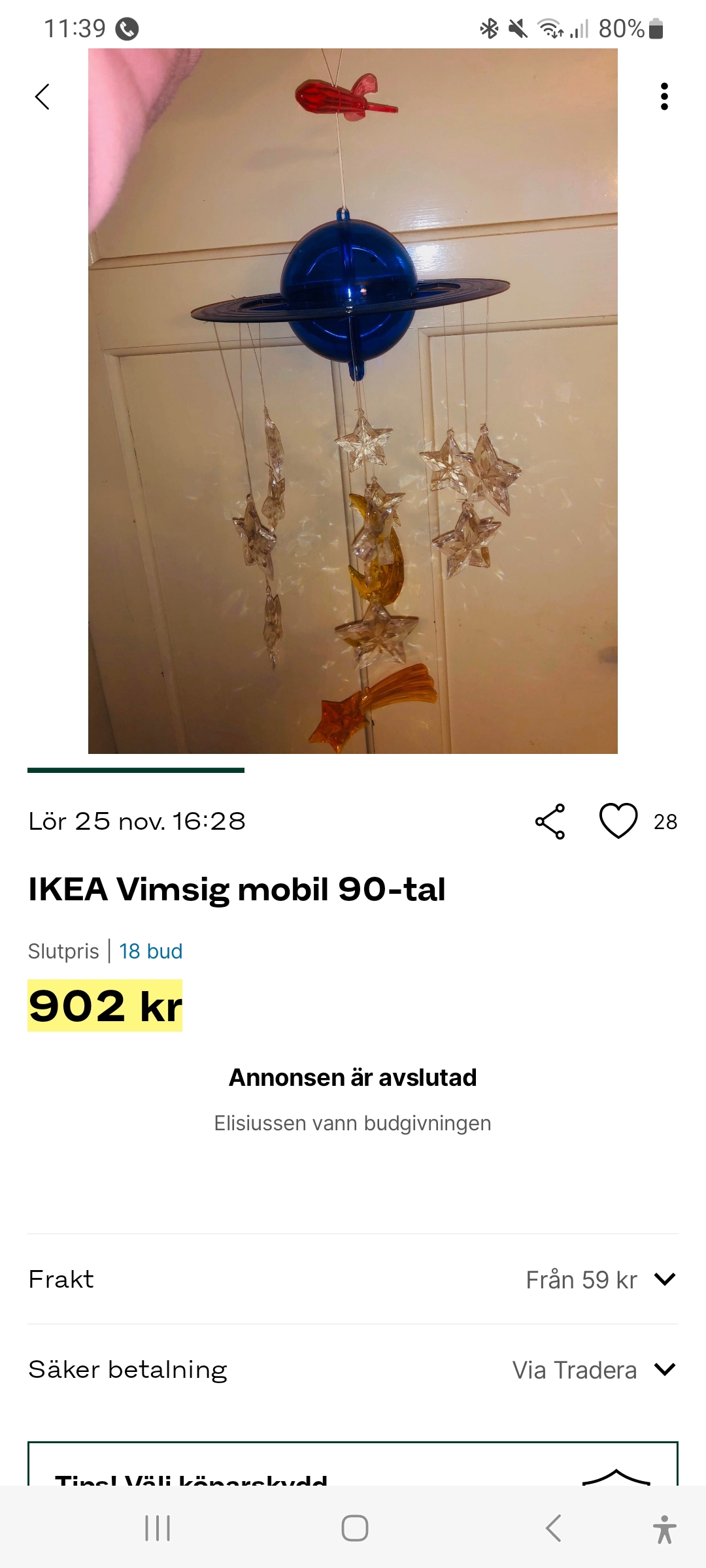This screenshot has width=706, height=1568.
Task: Open the three-dot overflow menu
Action: (664, 97)
